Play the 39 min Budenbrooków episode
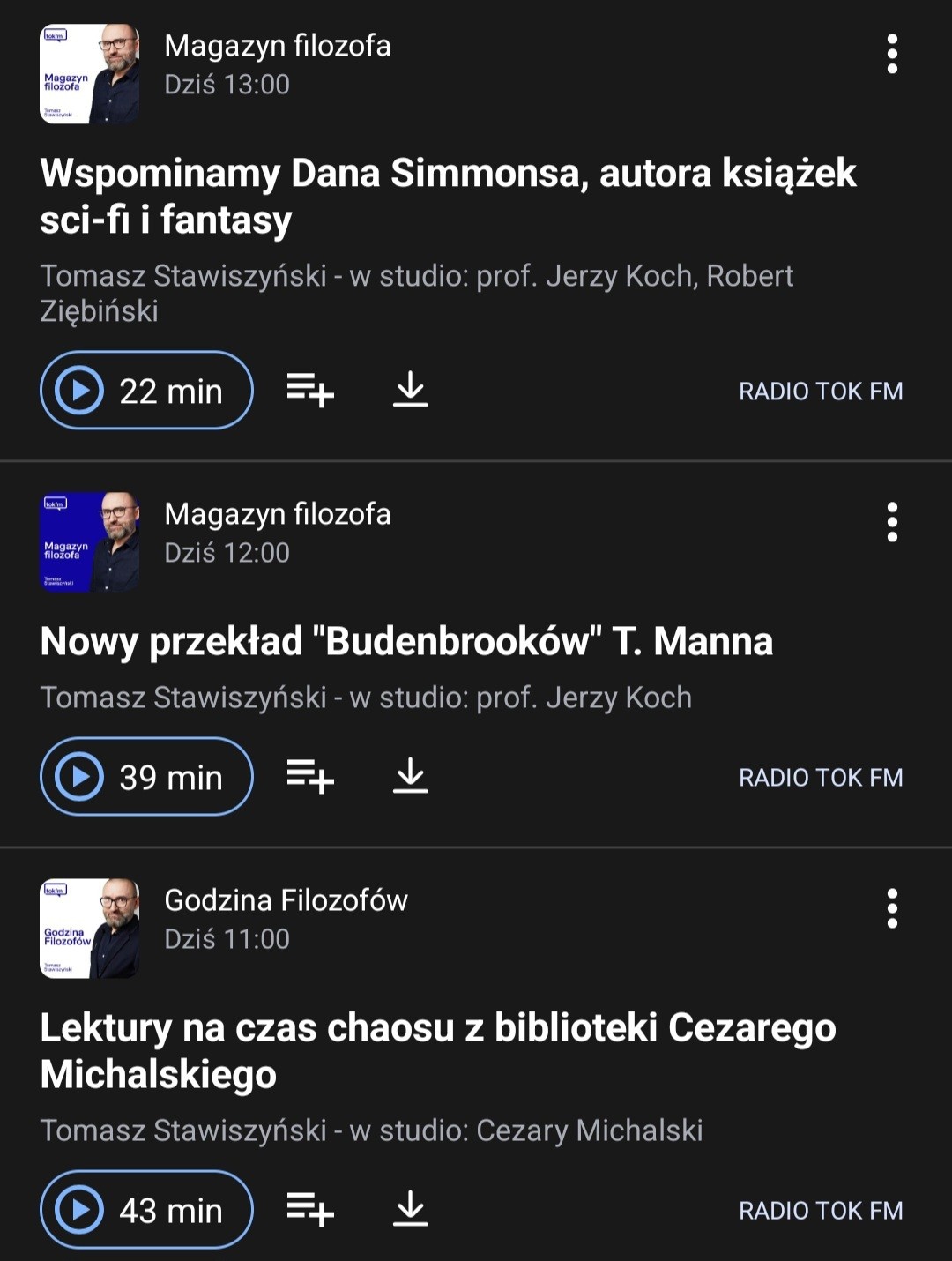The height and width of the screenshot is (1261, 952). [146, 777]
